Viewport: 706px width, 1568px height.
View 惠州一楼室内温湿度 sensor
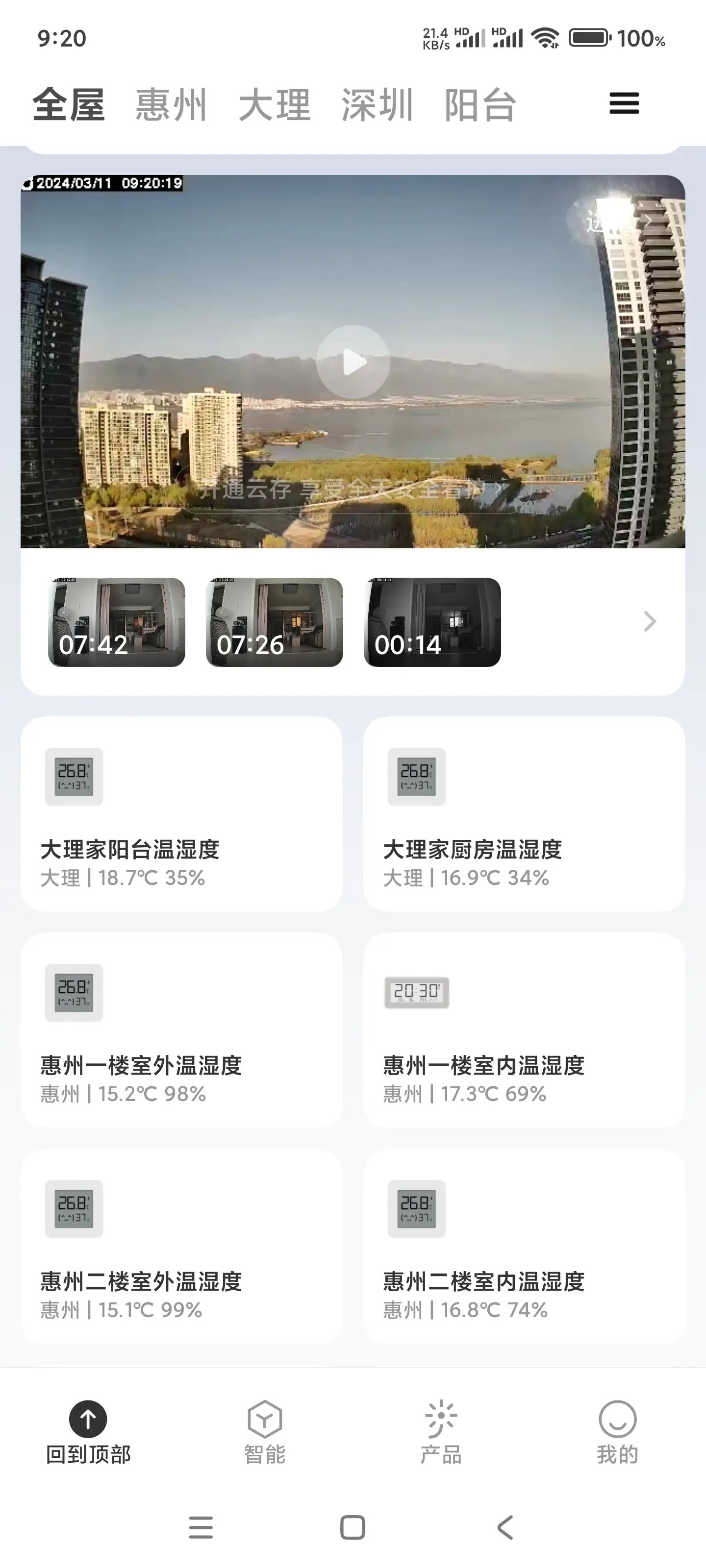(524, 1030)
